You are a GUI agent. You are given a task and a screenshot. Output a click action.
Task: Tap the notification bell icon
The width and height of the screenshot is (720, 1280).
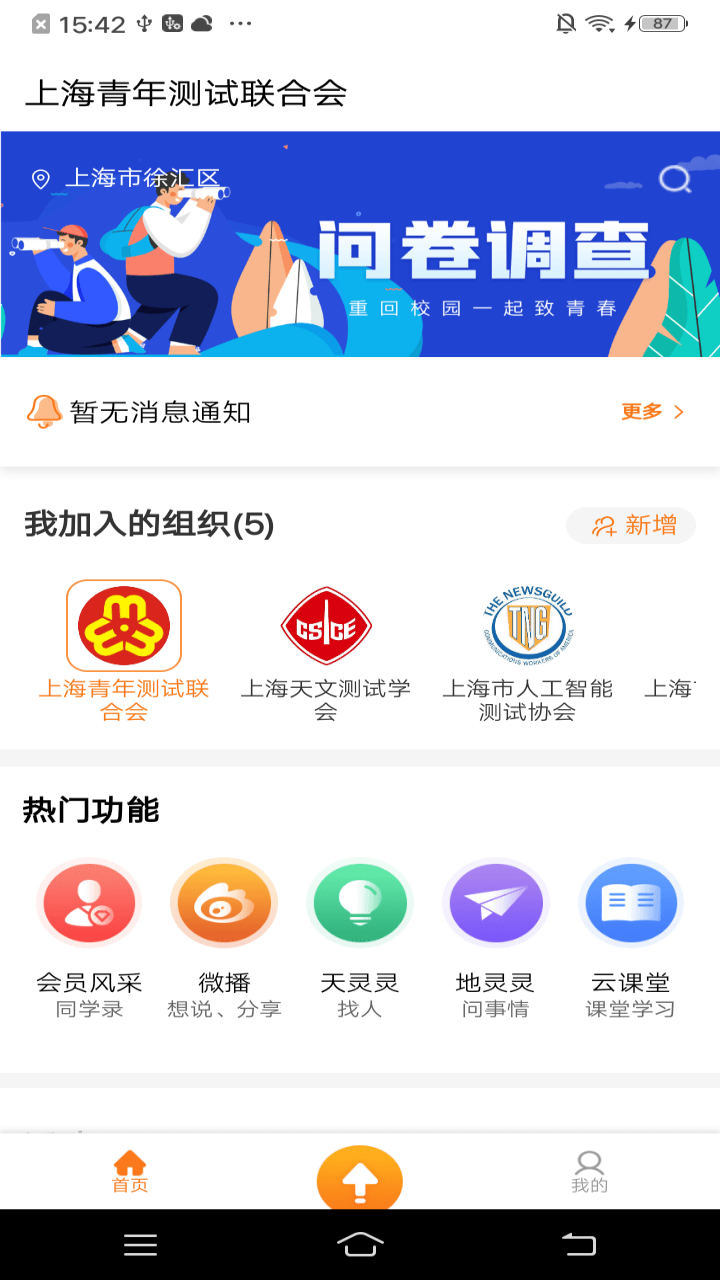click(x=44, y=410)
